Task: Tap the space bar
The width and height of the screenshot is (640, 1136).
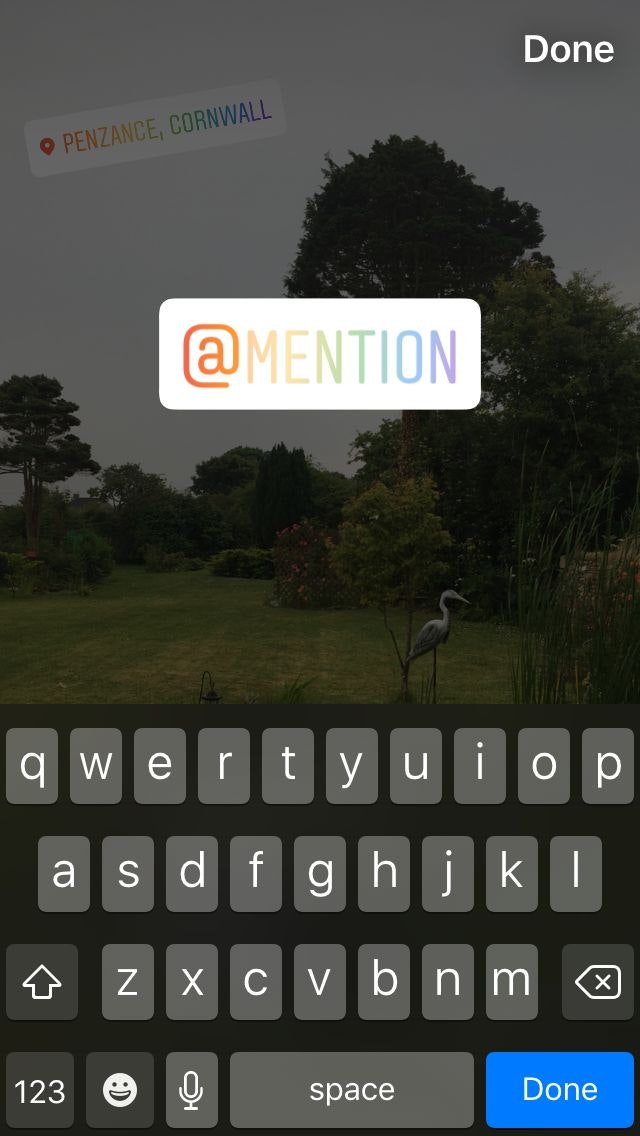Action: [x=352, y=1089]
